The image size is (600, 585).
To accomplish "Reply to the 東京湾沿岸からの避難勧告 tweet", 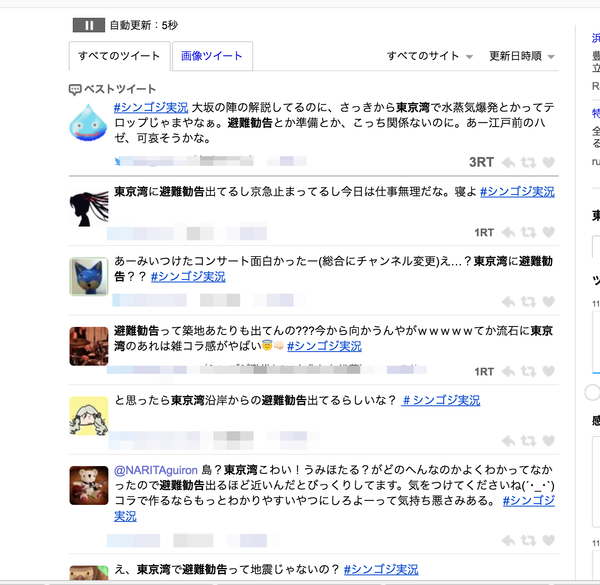I will pos(508,440).
